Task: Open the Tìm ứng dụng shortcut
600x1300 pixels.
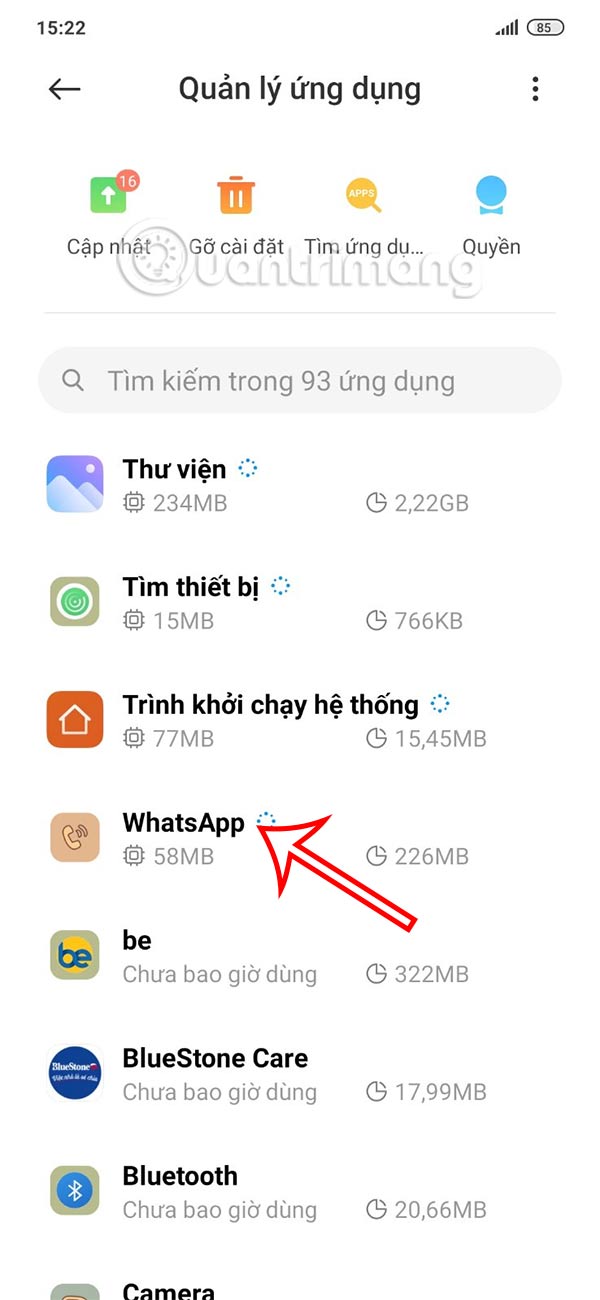Action: pos(363,213)
